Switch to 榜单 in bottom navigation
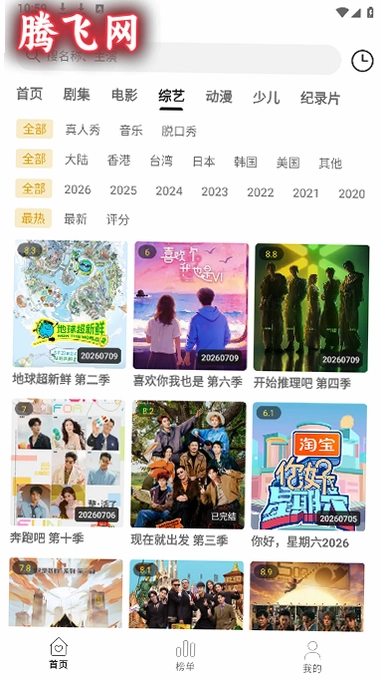Viewport: 381px width, 680px height. pyautogui.click(x=185, y=655)
